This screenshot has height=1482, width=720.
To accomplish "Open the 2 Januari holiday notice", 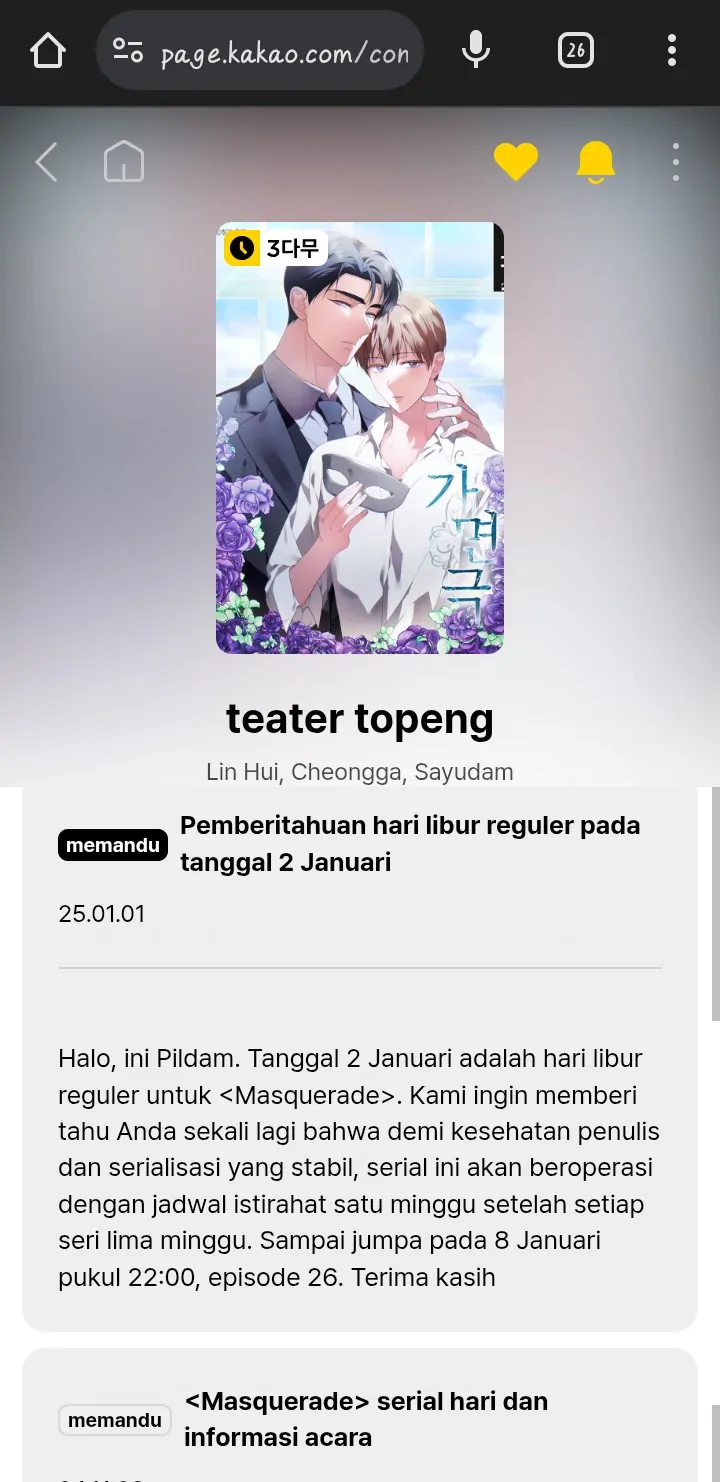I will [x=410, y=843].
